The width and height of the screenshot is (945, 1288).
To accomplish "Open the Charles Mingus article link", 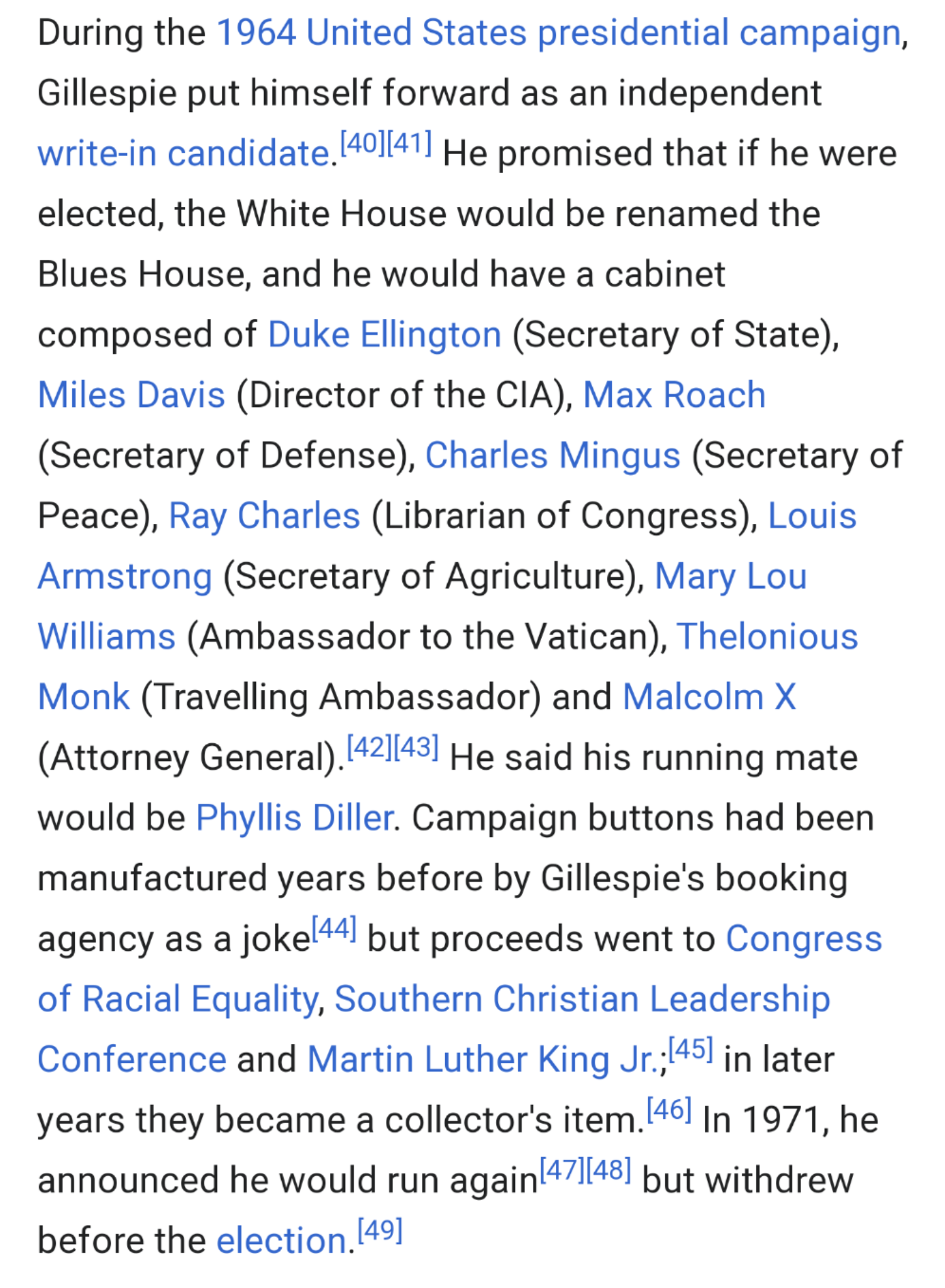I will click(x=553, y=456).
